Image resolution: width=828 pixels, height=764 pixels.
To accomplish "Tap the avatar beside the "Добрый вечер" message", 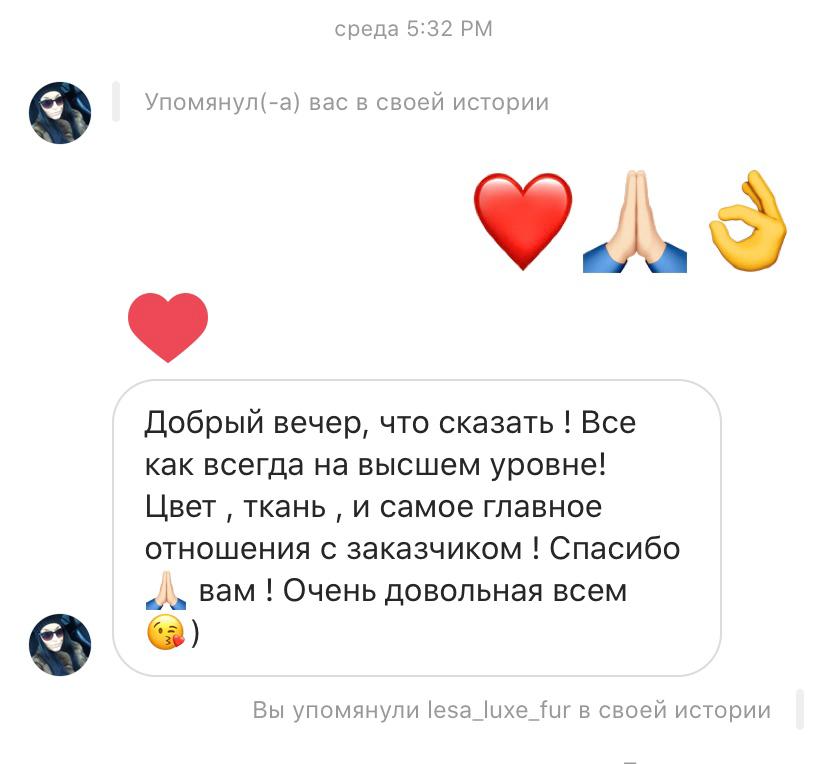I will pos(60,645).
